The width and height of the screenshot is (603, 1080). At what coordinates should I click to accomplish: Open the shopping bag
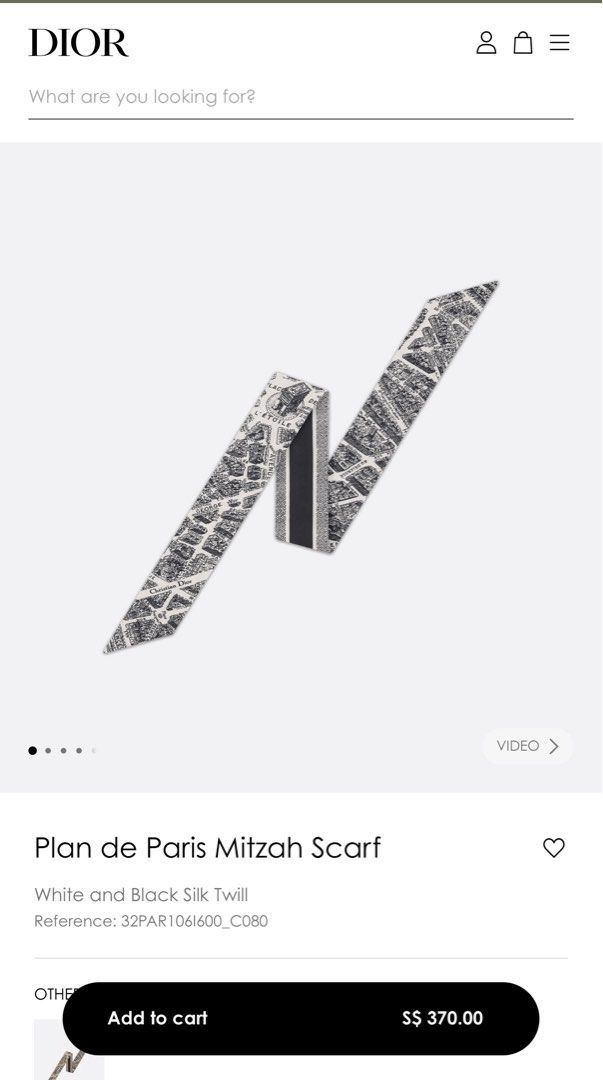(523, 42)
